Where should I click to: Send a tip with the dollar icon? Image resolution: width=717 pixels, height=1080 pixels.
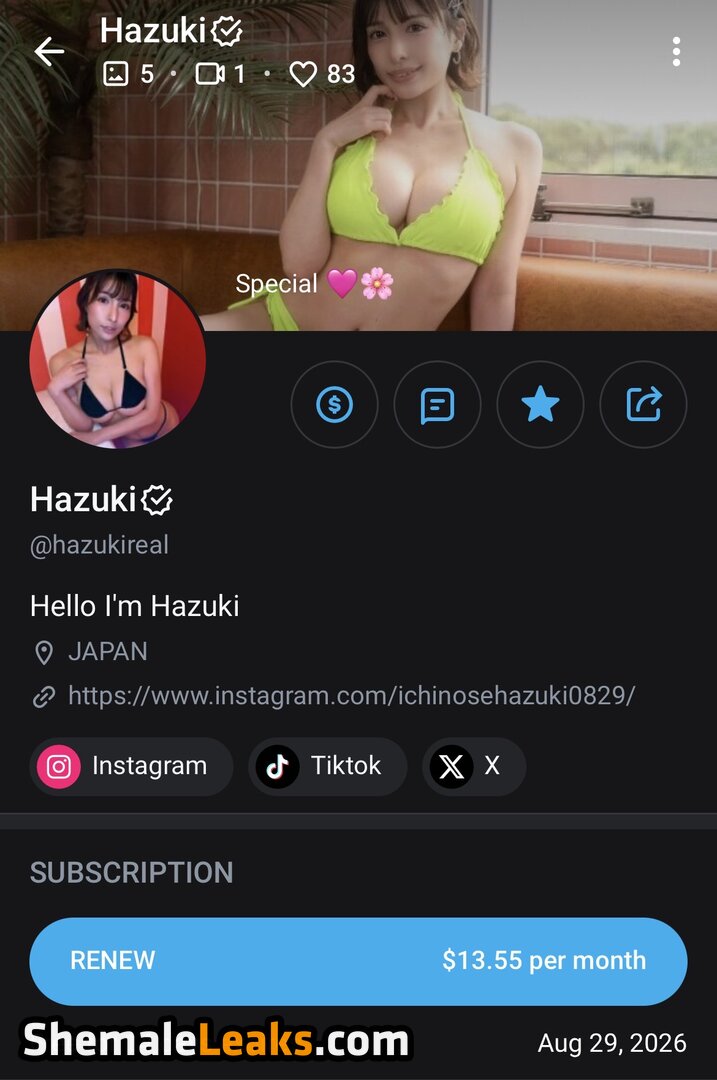pos(335,404)
